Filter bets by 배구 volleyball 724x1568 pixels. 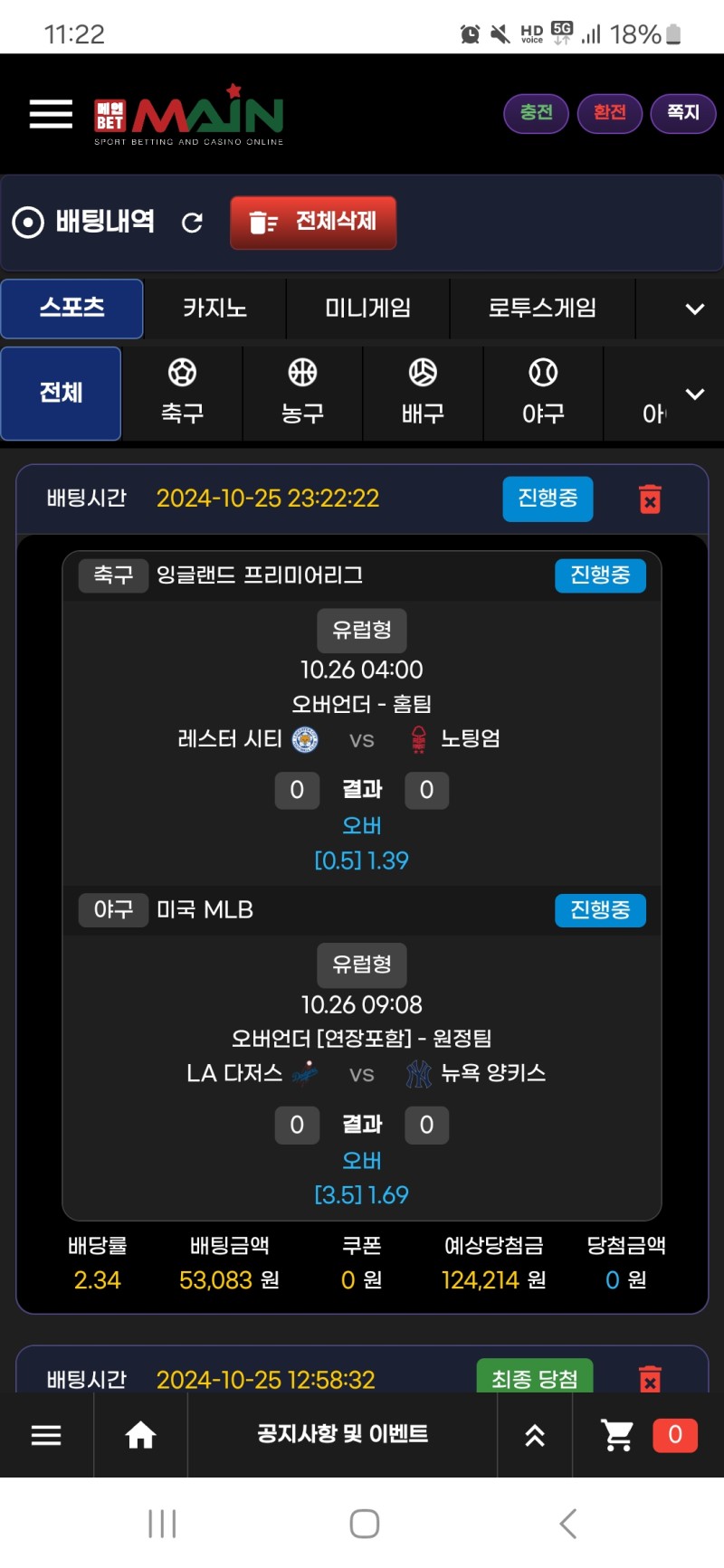pyautogui.click(x=423, y=393)
